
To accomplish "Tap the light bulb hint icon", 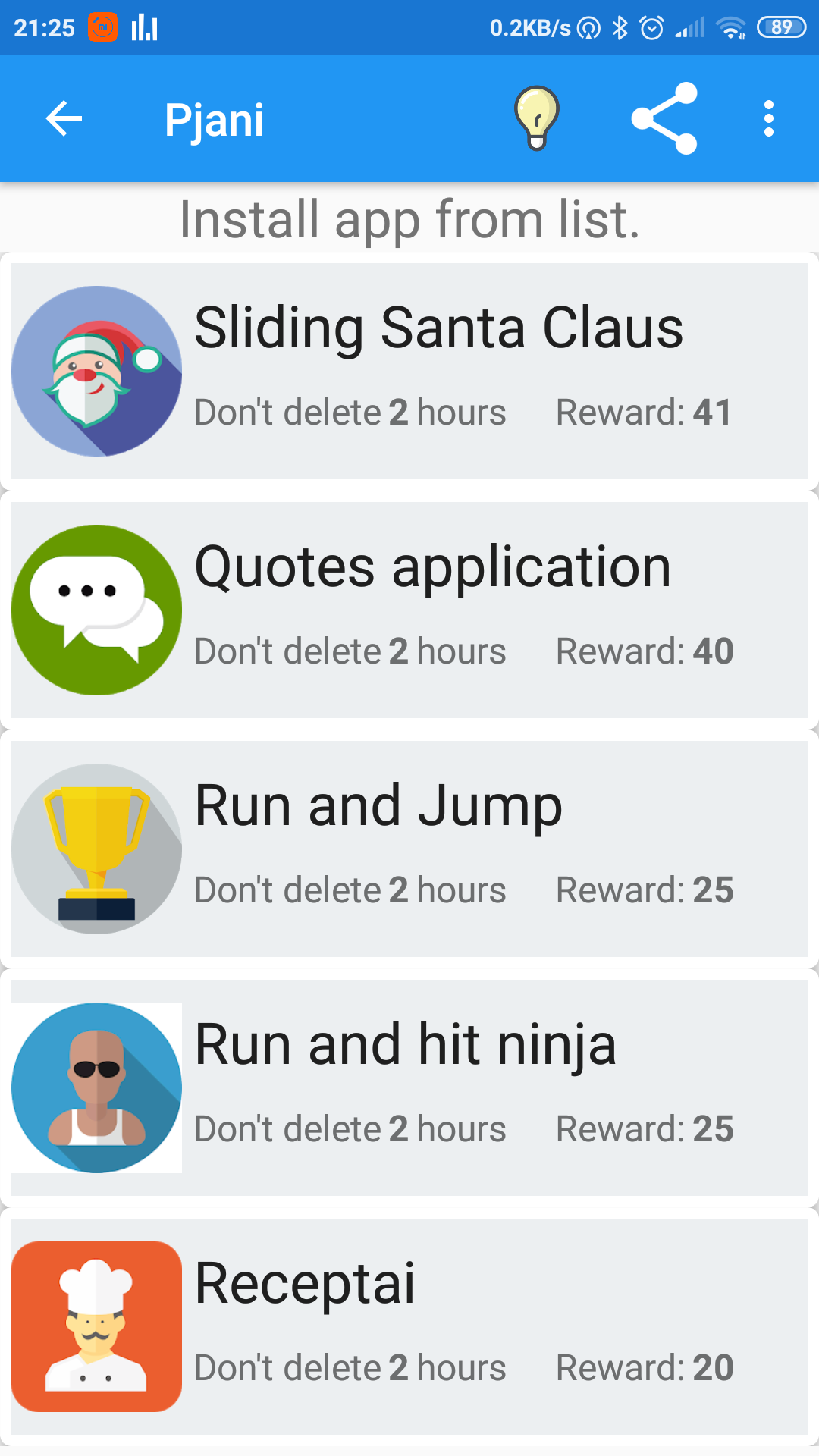I will 537,119.
